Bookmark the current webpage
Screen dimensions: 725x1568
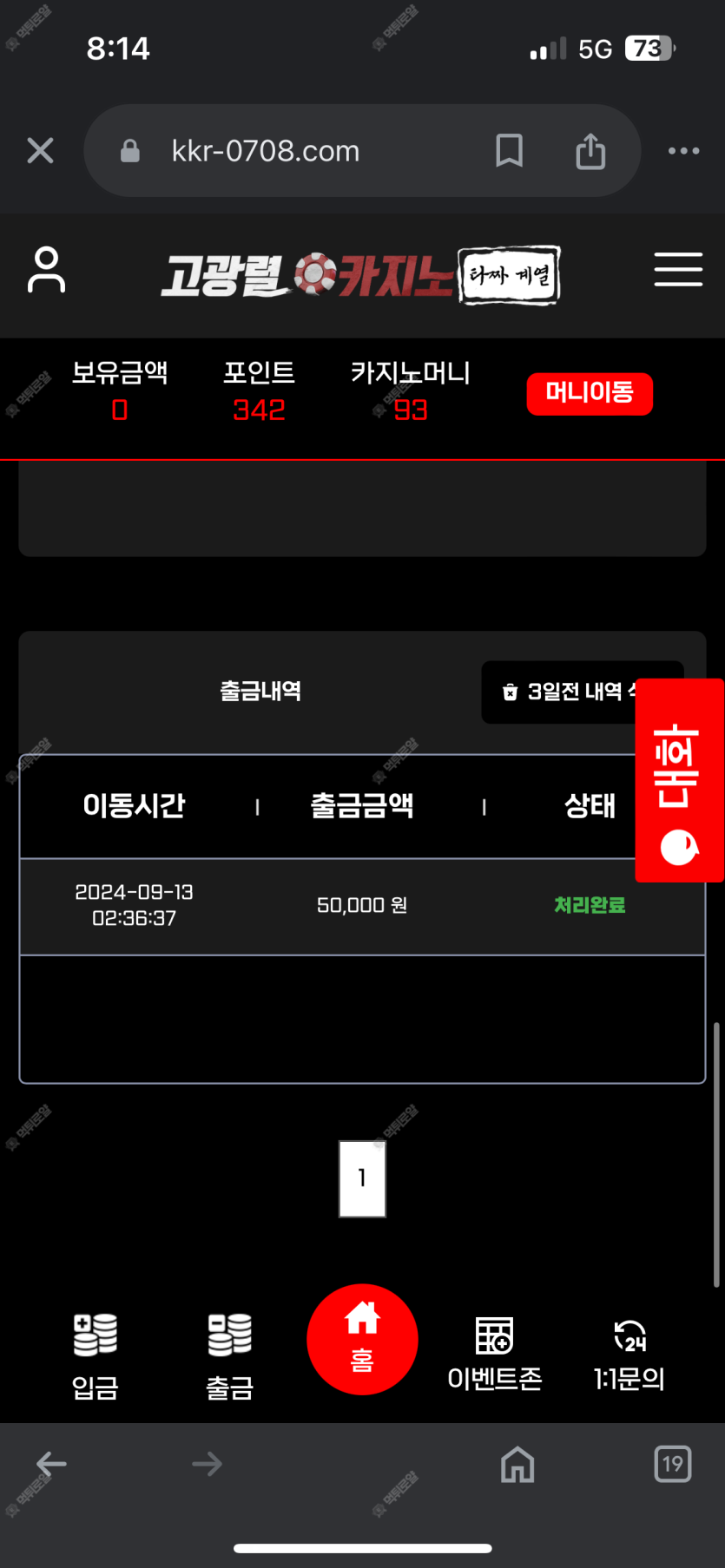coord(509,151)
